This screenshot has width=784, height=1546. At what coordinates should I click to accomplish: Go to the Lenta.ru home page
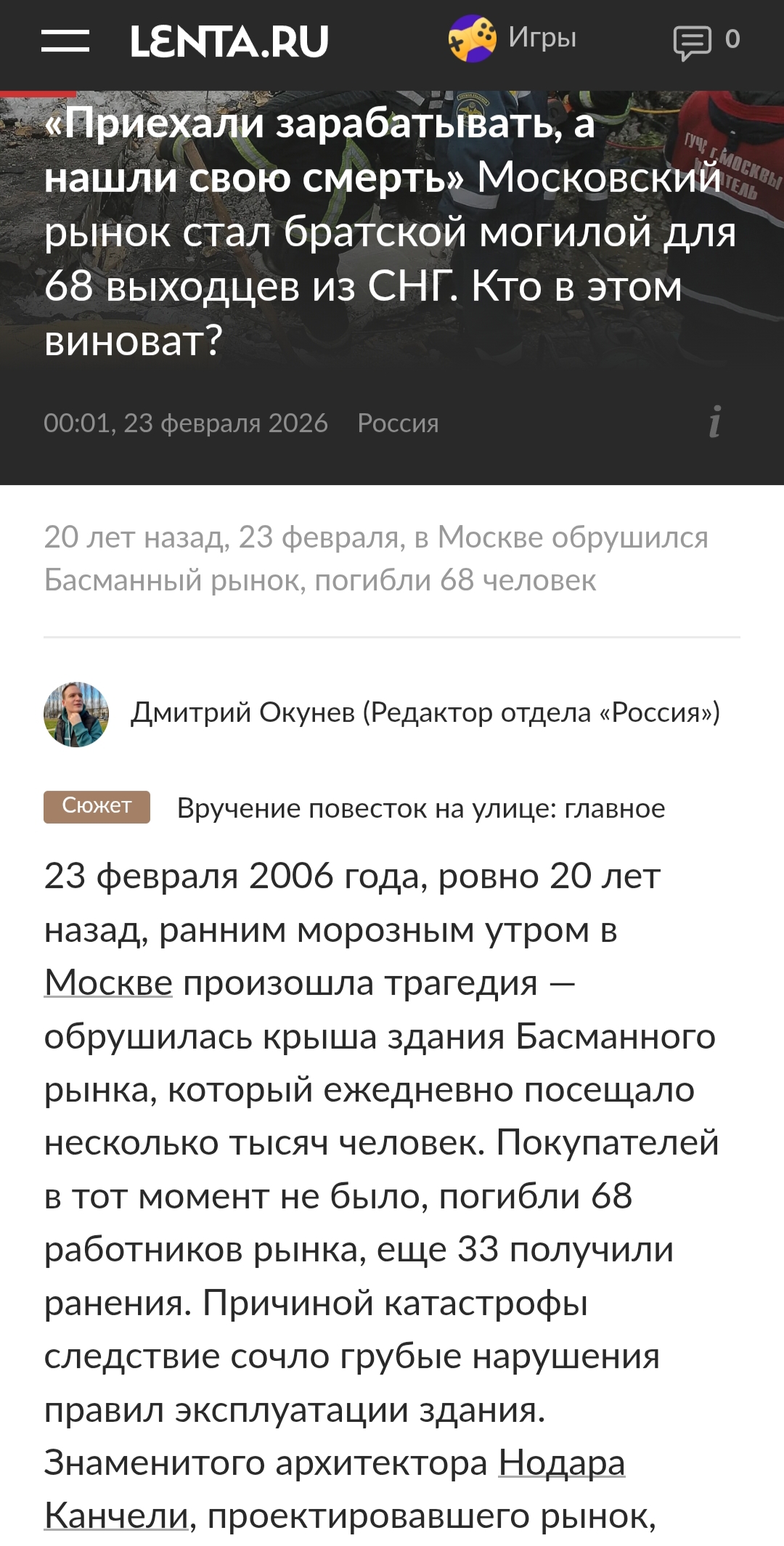pyautogui.click(x=229, y=41)
